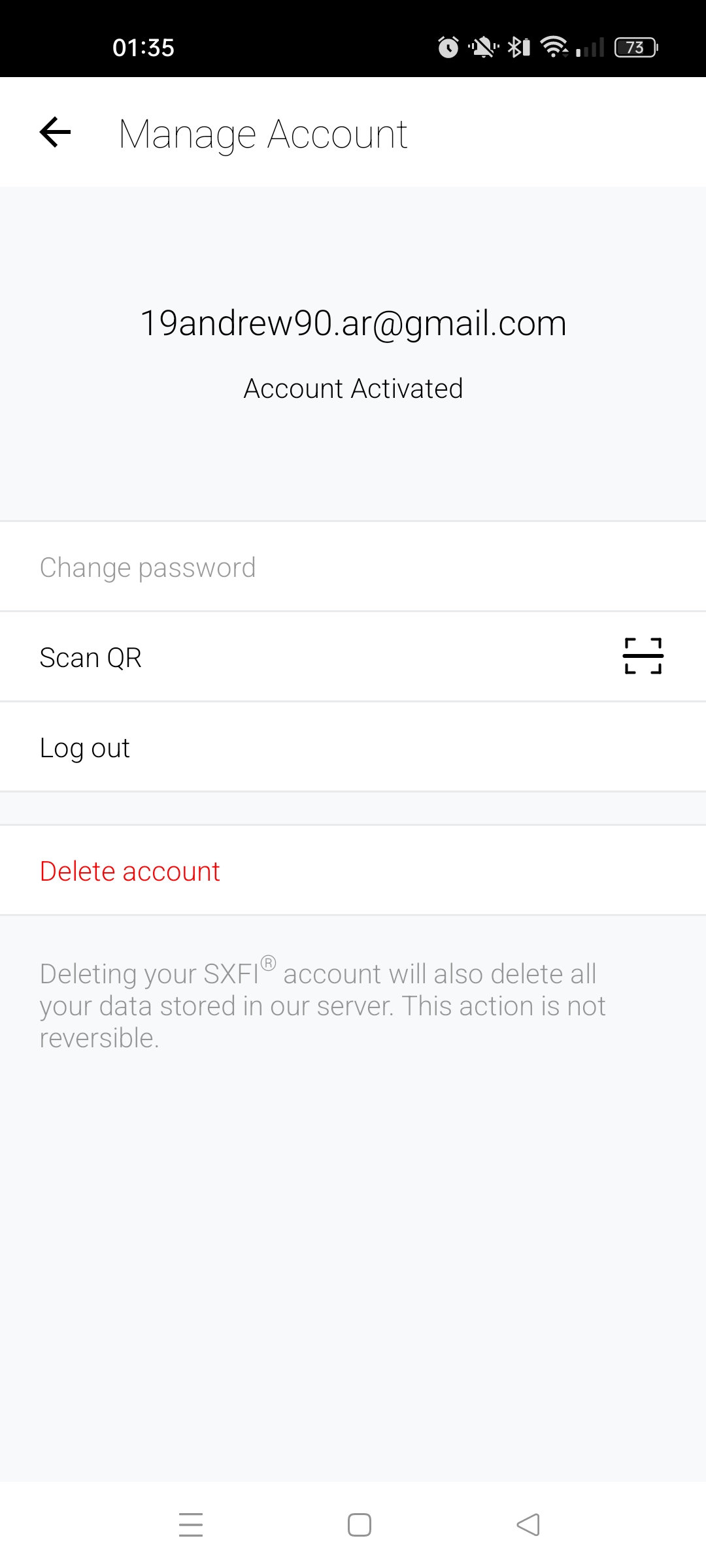706x1568 pixels.
Task: Select Log out
Action: tap(353, 747)
